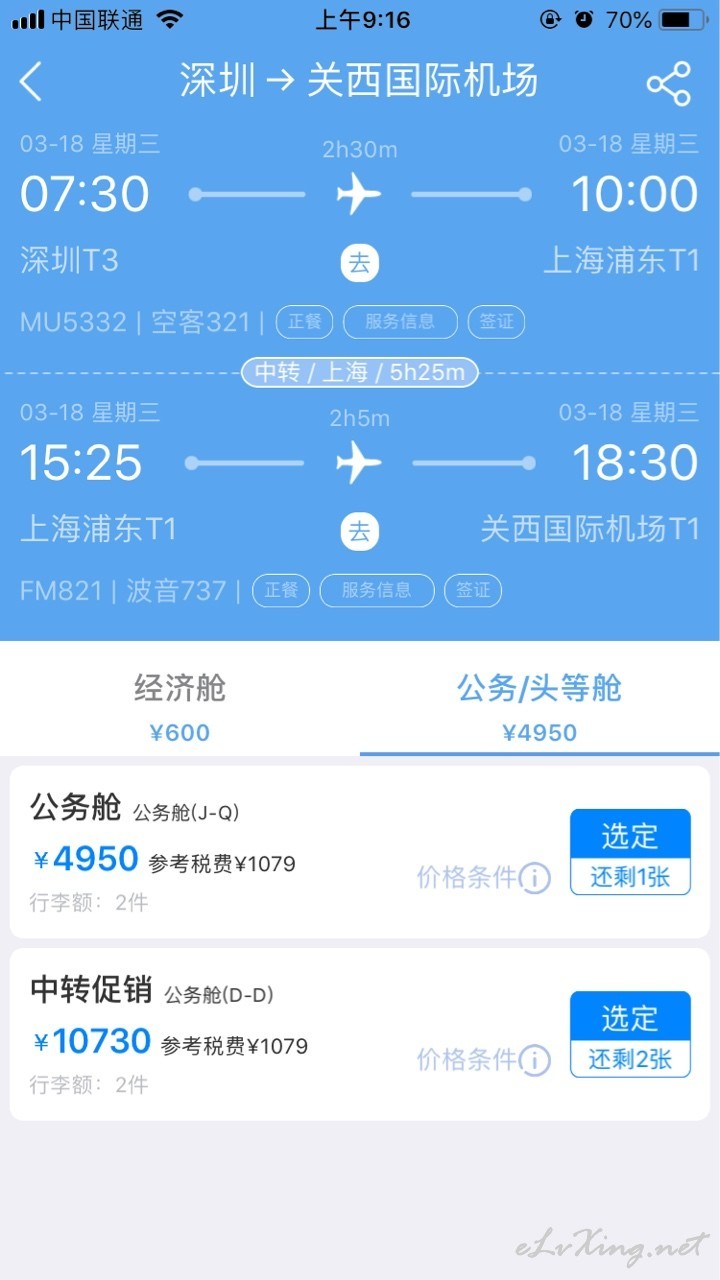720x1280 pixels.
Task: Select the 公务/头等舱 tab
Action: (x=540, y=706)
